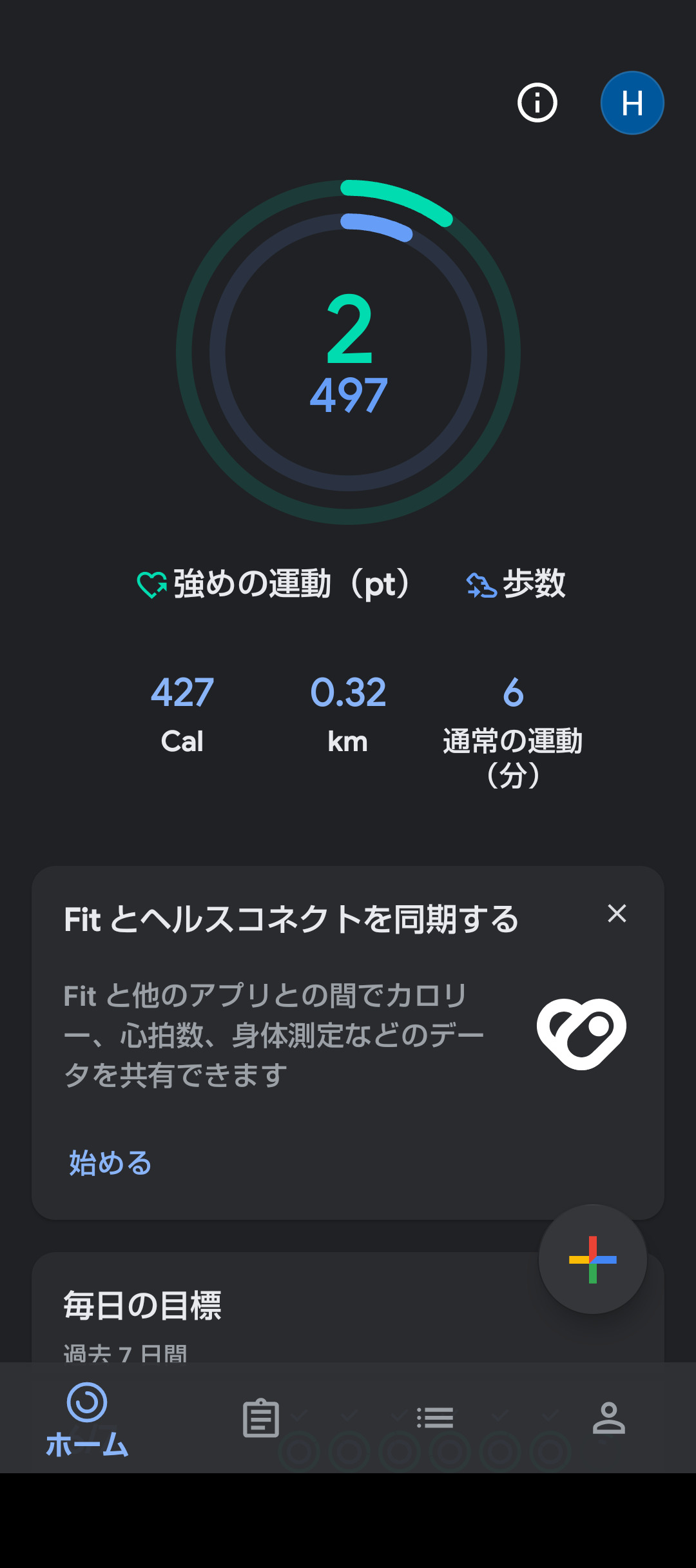Viewport: 696px width, 1568px height.
Task: Add an activity with the plus button
Action: 593,1259
